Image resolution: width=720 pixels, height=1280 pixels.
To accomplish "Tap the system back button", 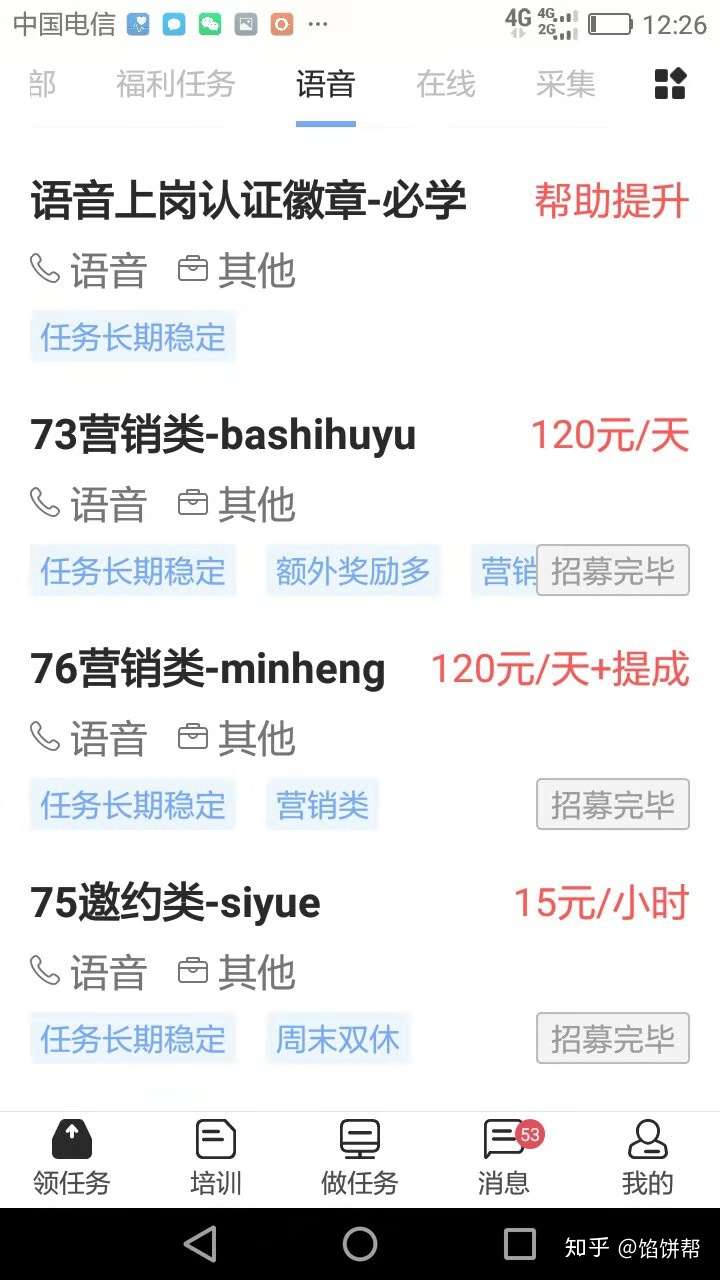I will [200, 1244].
